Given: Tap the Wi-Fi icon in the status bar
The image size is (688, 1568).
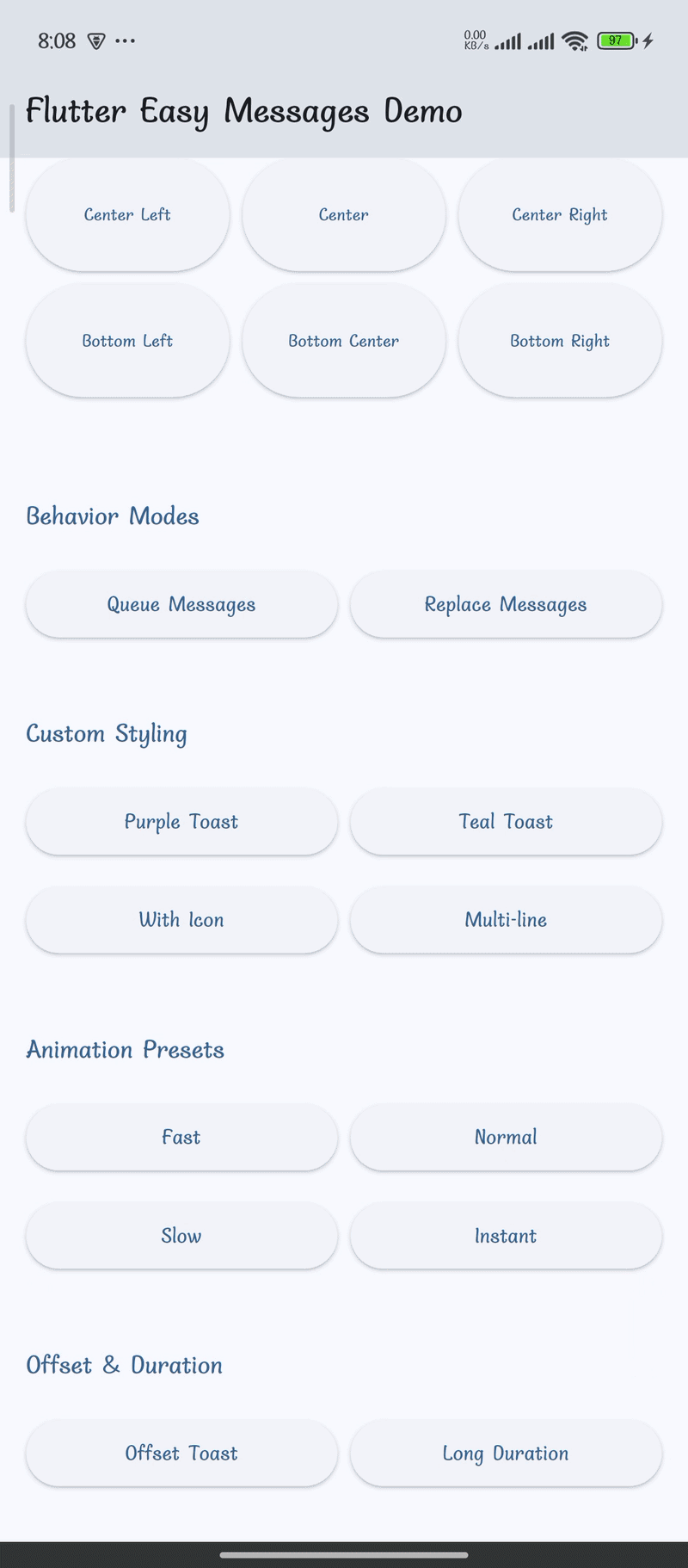Looking at the screenshot, I should [577, 40].
